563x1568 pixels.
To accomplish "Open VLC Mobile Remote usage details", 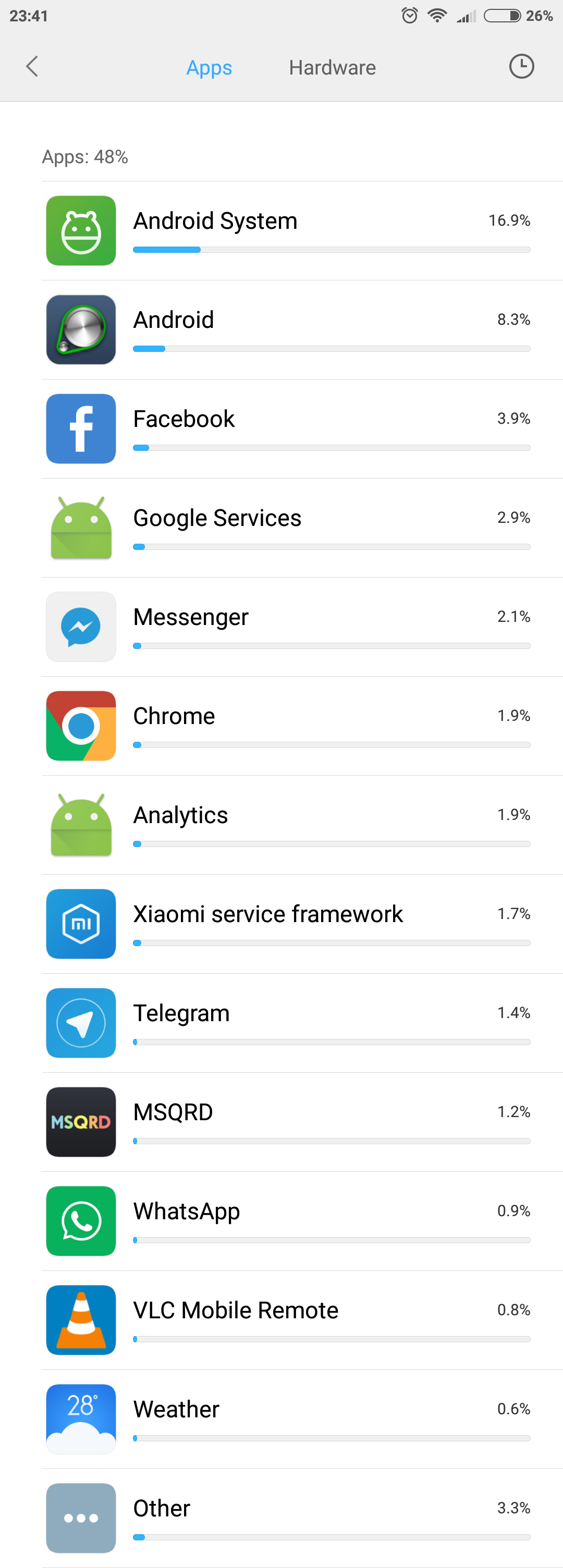I will point(301,1320).
